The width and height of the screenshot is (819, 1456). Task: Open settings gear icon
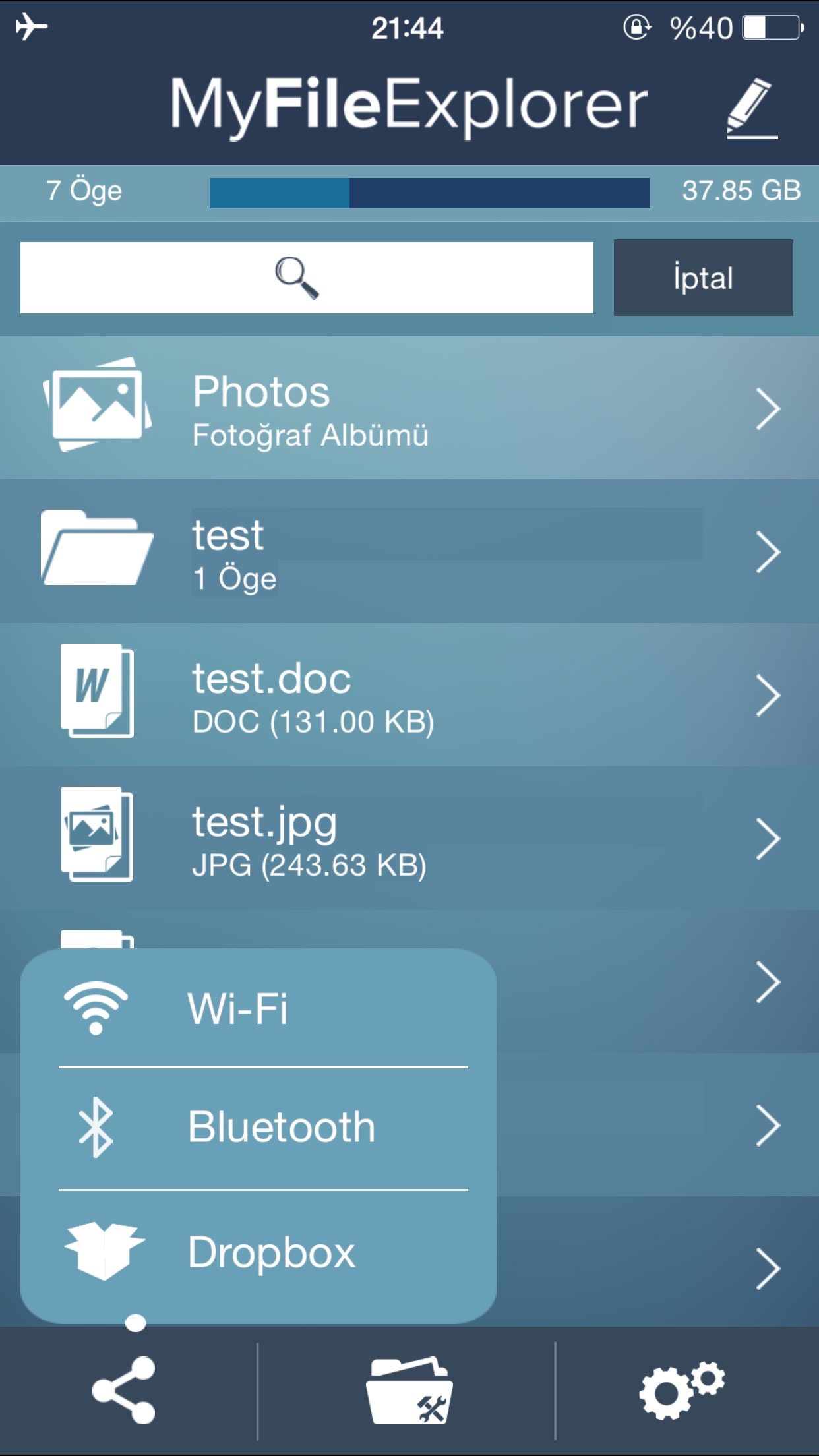pos(681,1389)
